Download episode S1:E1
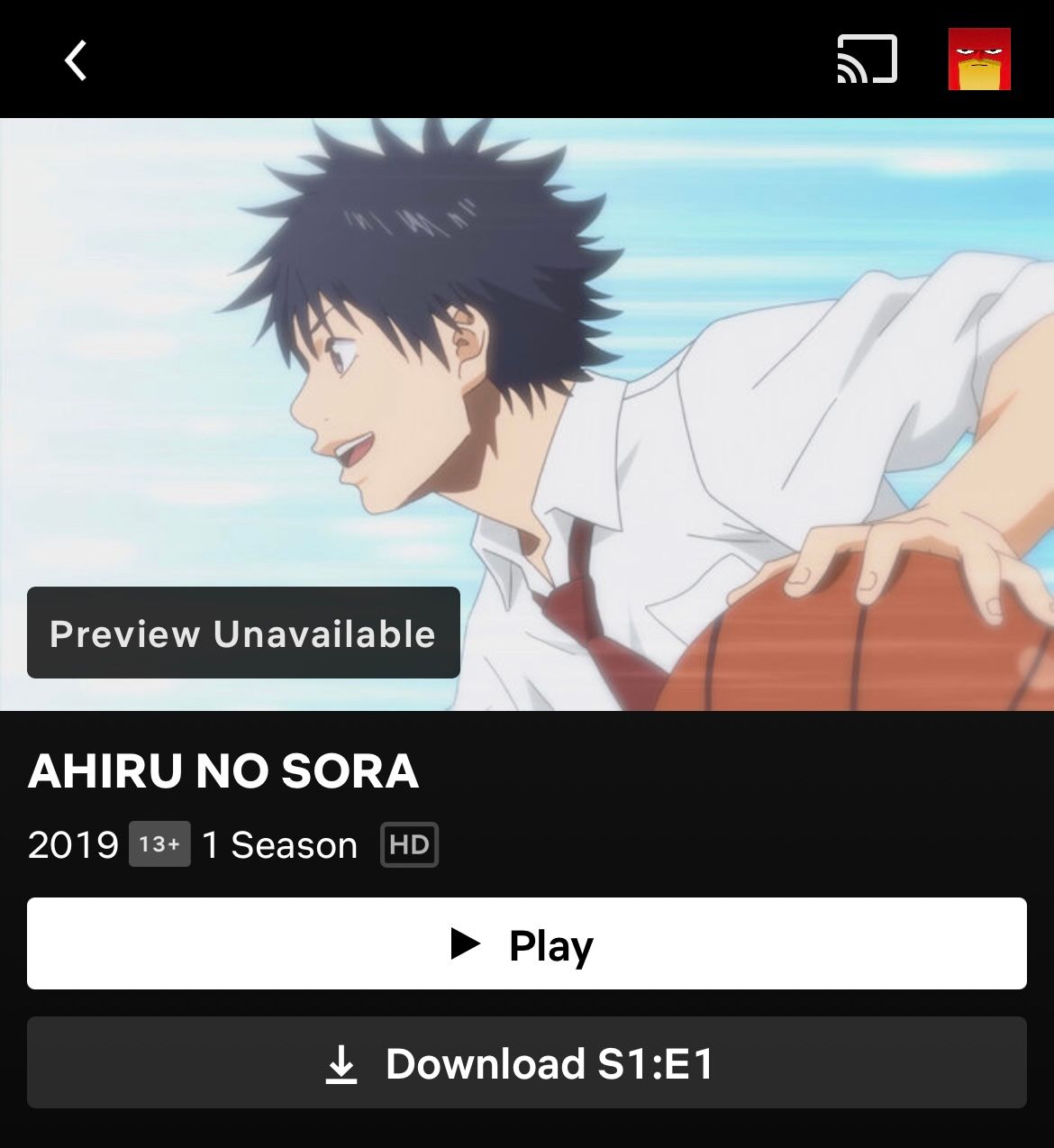Viewport: 1054px width, 1148px height. pyautogui.click(x=526, y=1063)
